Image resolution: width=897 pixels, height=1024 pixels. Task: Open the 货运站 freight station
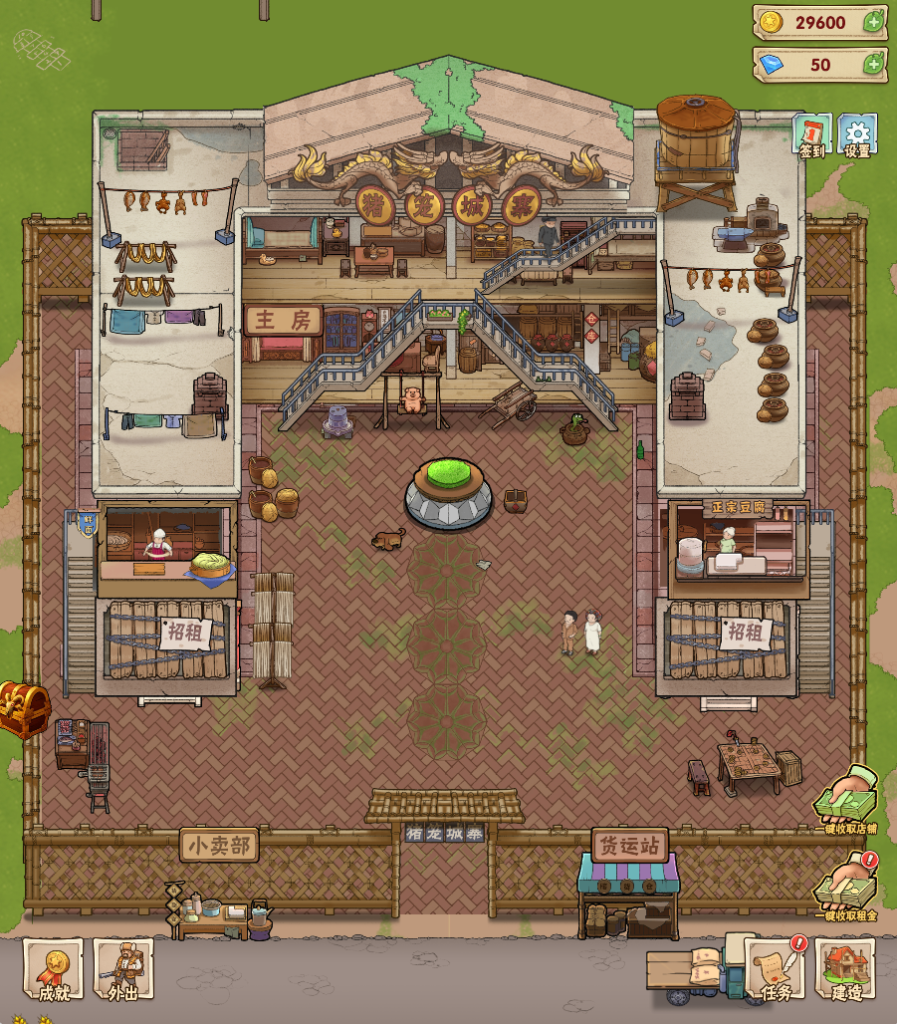[628, 846]
